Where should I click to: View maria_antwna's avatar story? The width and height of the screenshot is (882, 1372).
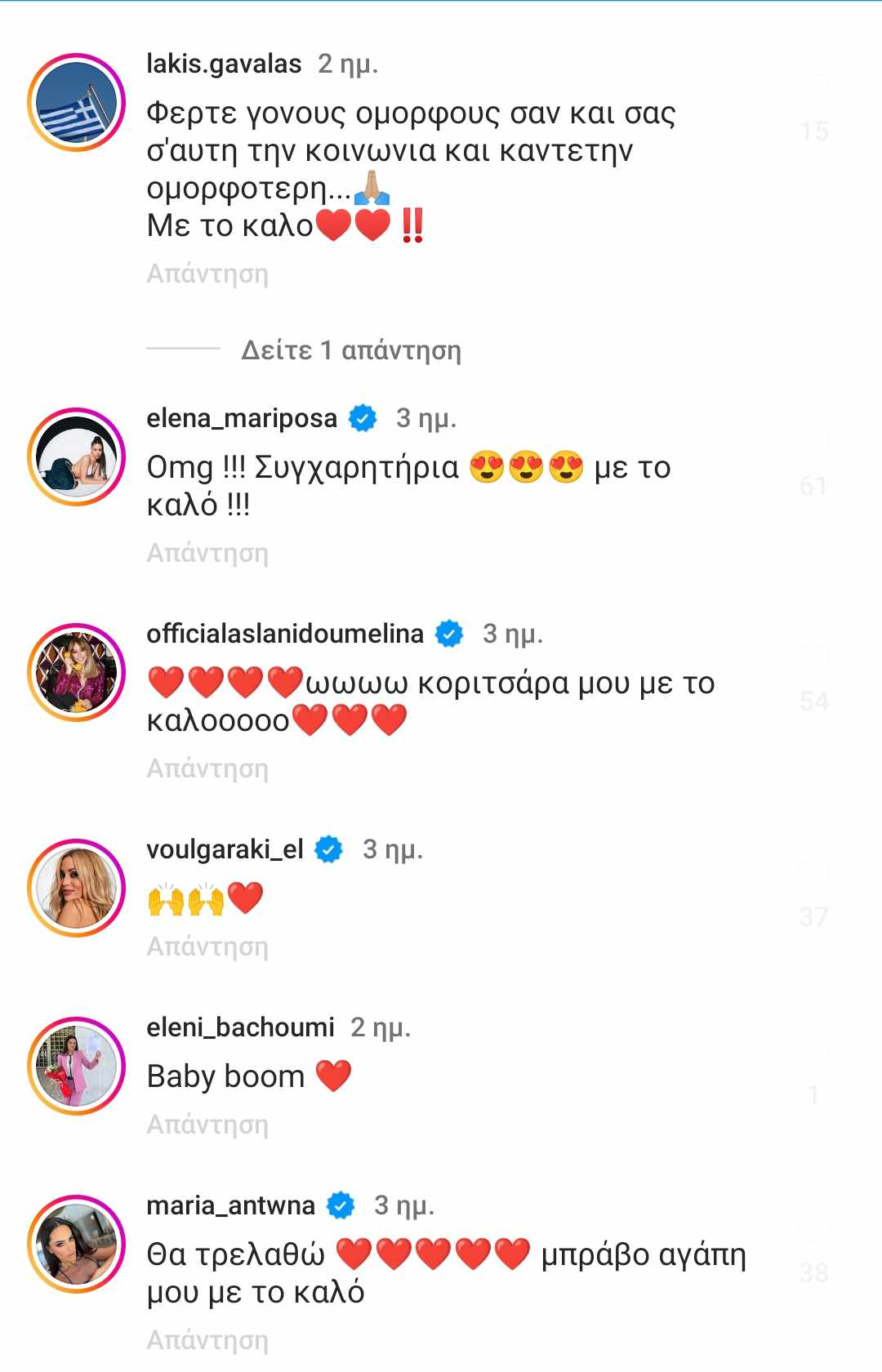click(76, 1244)
